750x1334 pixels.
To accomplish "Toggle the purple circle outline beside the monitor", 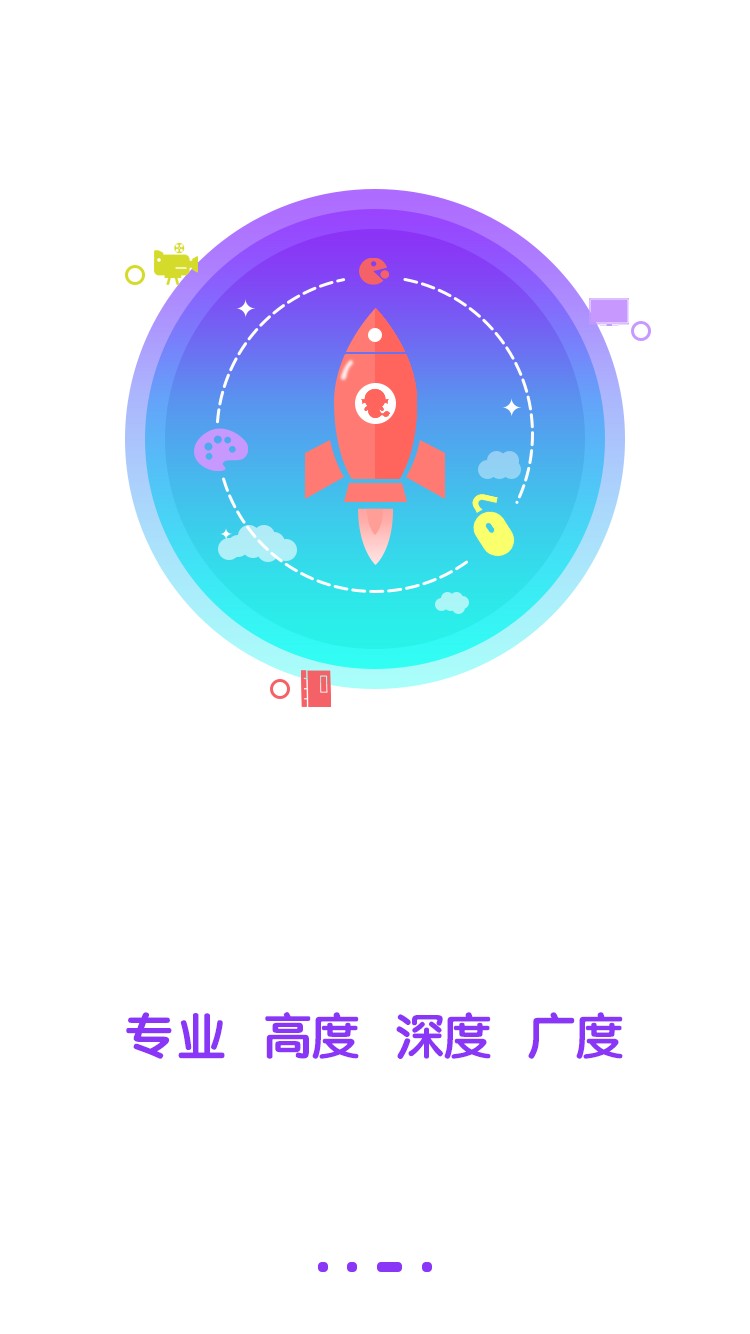I will (641, 328).
